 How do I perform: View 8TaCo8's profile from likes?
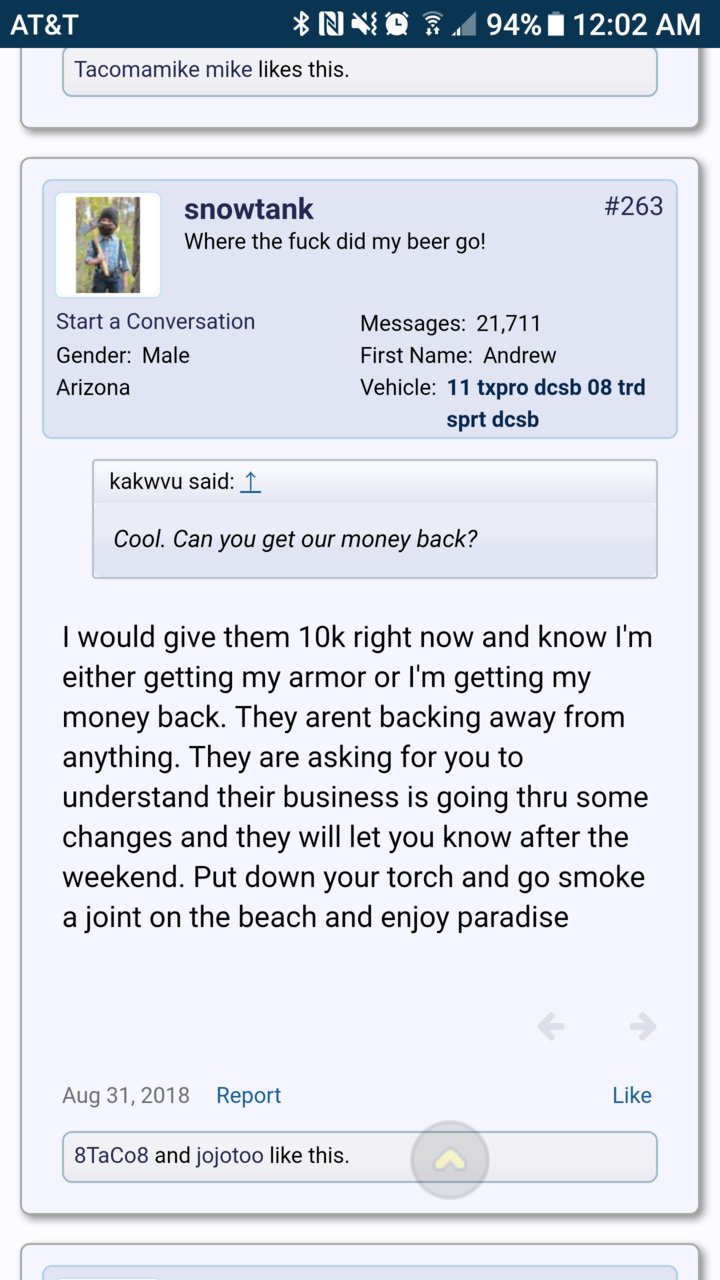tap(111, 1156)
